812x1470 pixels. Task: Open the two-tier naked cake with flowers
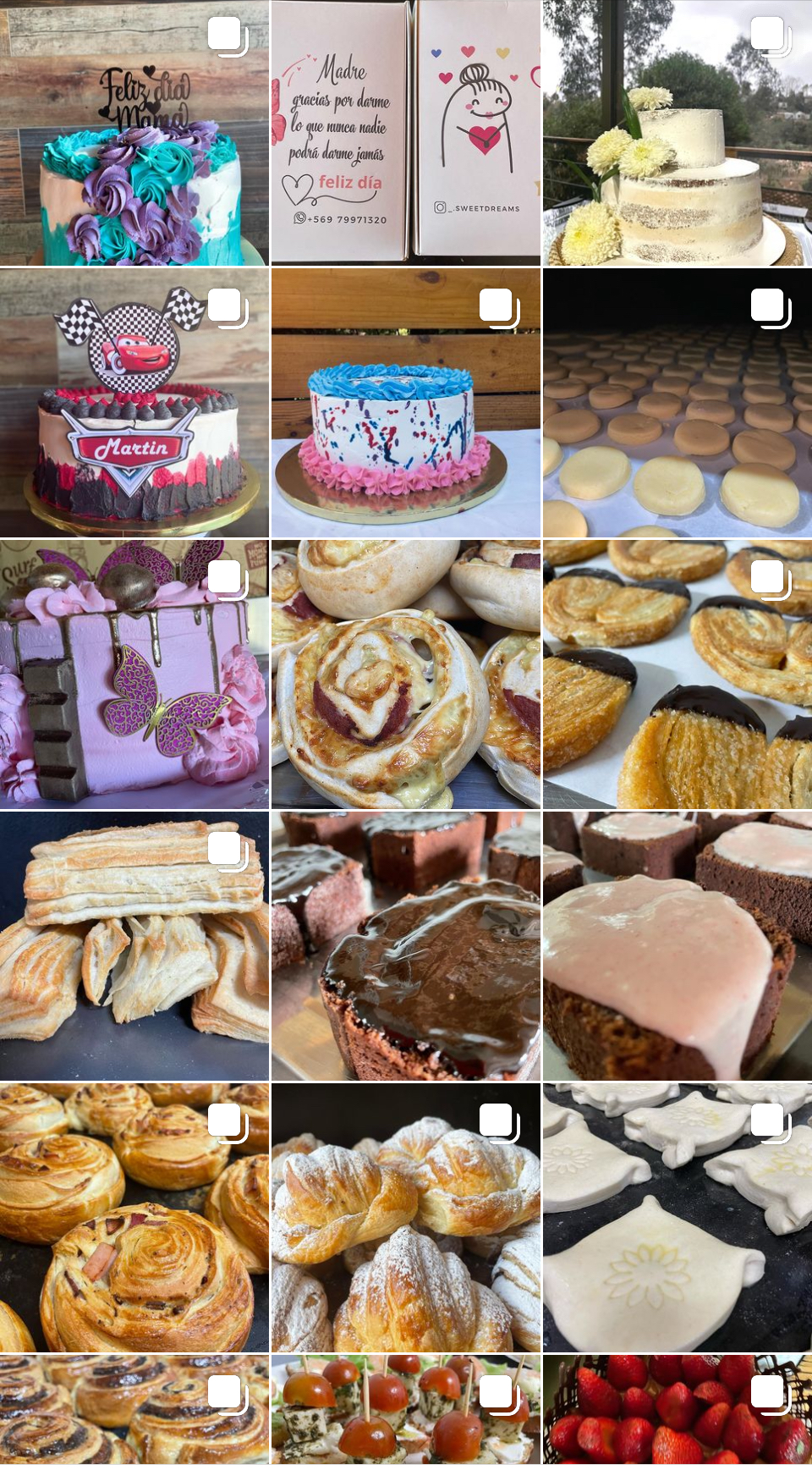pyautogui.click(x=677, y=133)
